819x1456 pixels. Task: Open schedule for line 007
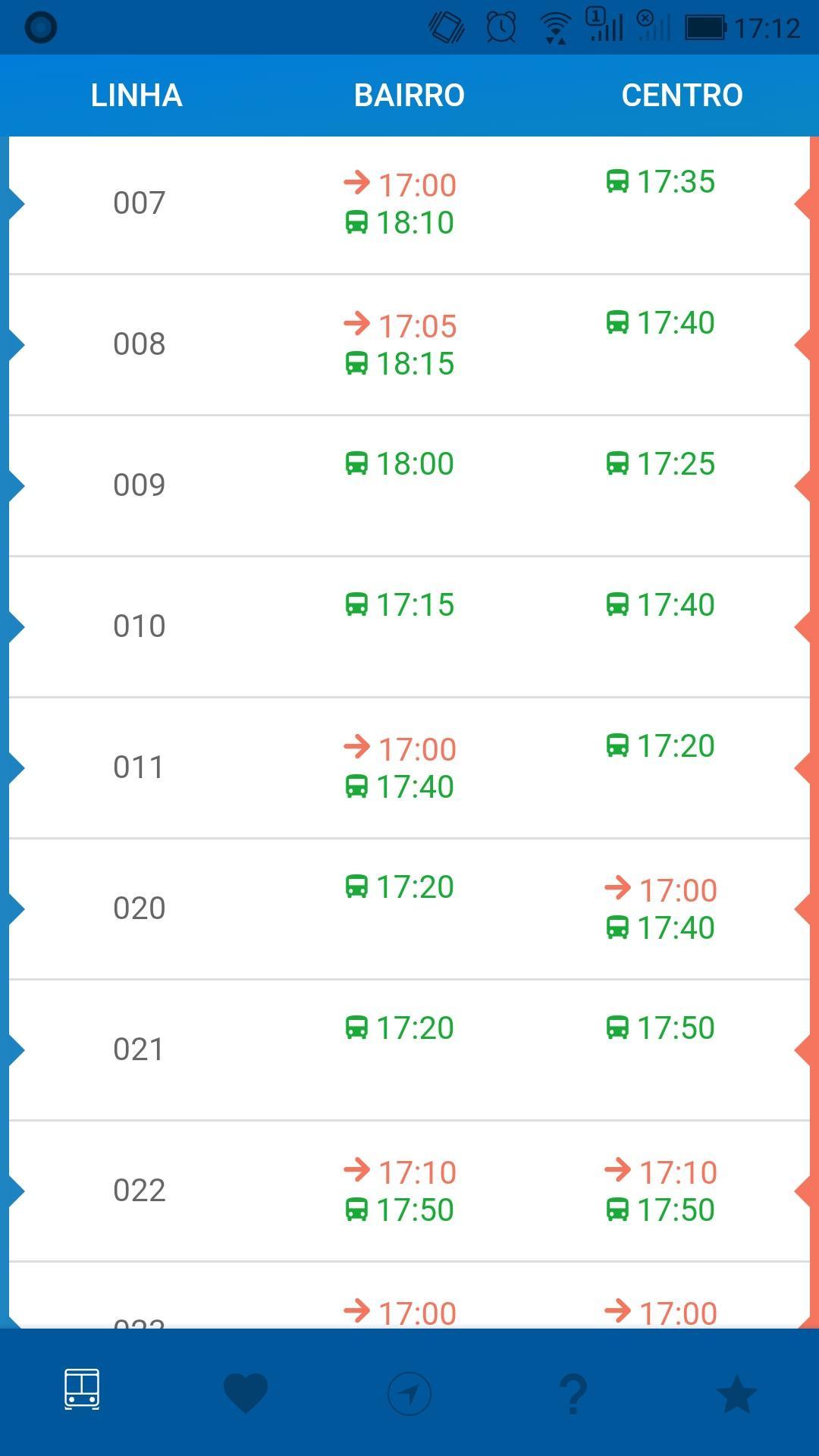409,204
